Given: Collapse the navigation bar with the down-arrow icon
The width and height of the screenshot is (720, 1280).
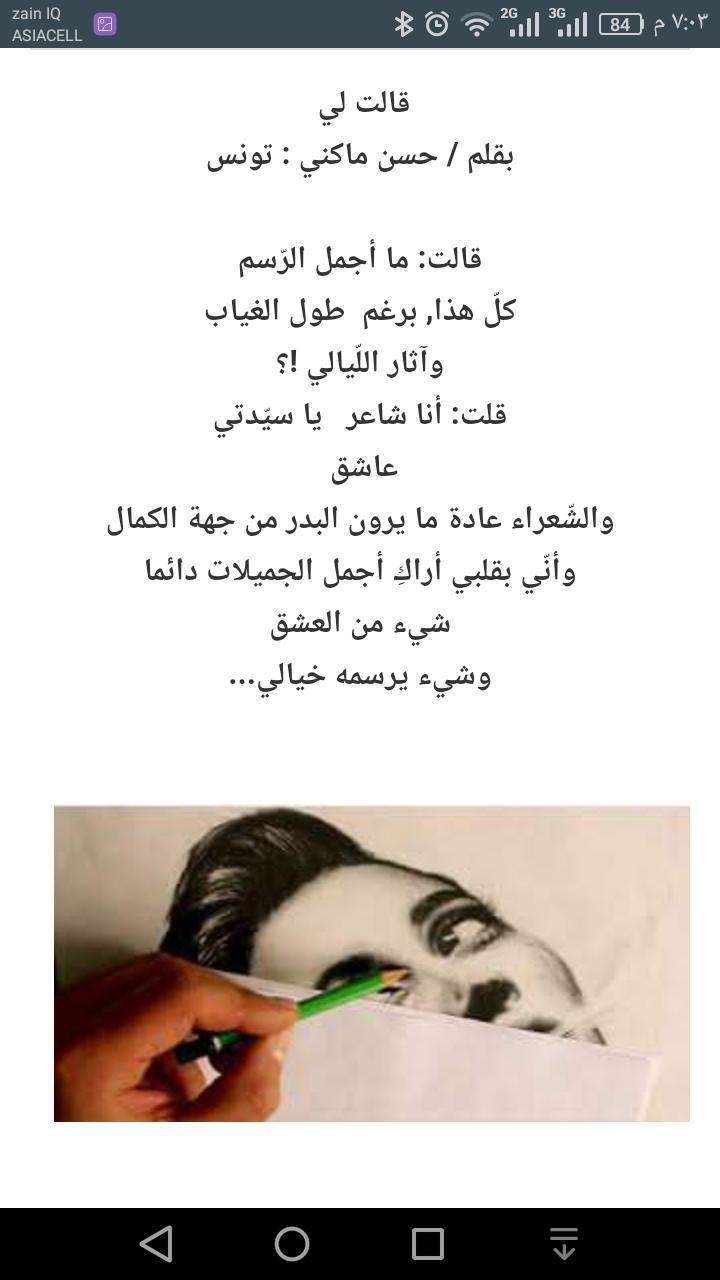Looking at the screenshot, I should click(x=564, y=1244).
